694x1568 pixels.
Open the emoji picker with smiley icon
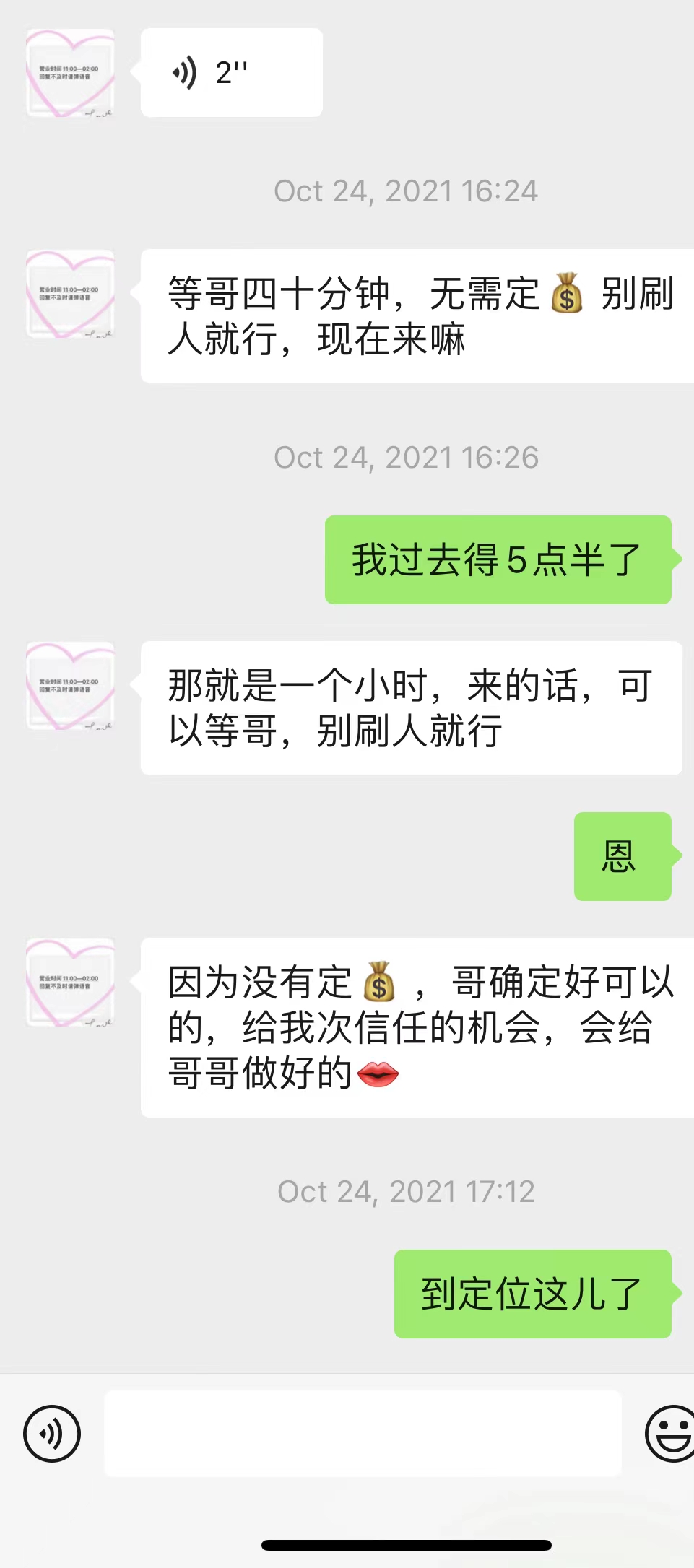pyautogui.click(x=668, y=1434)
